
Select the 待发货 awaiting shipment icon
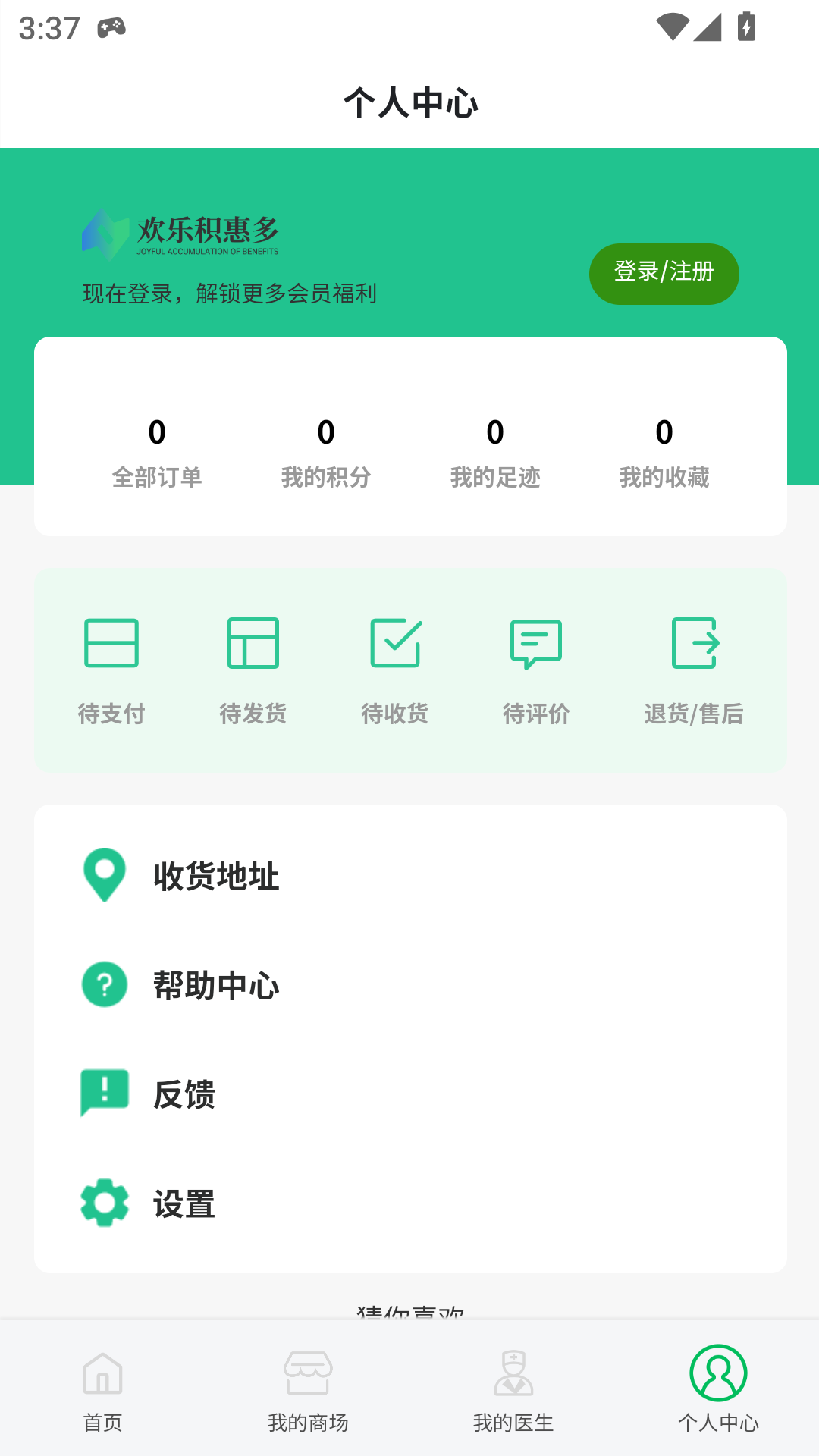click(x=253, y=644)
